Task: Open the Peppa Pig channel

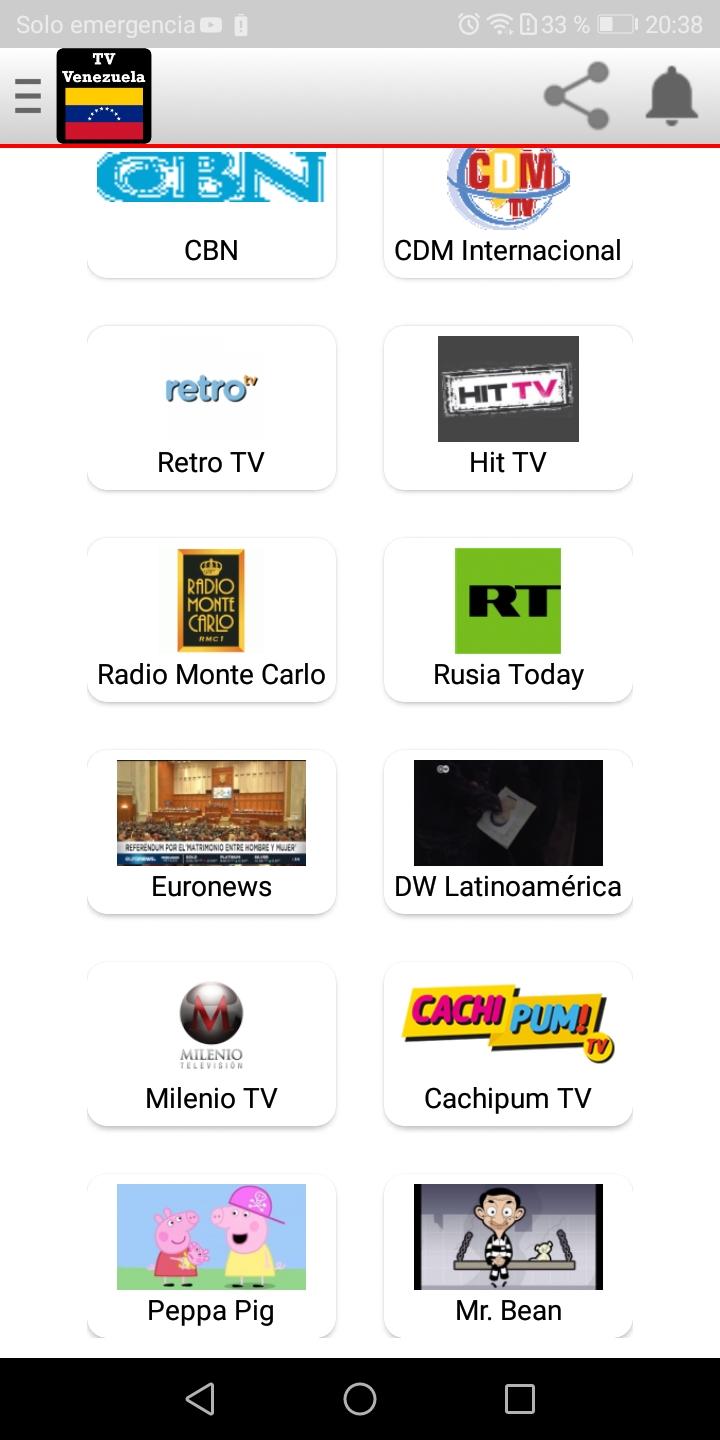Action: click(x=212, y=1256)
